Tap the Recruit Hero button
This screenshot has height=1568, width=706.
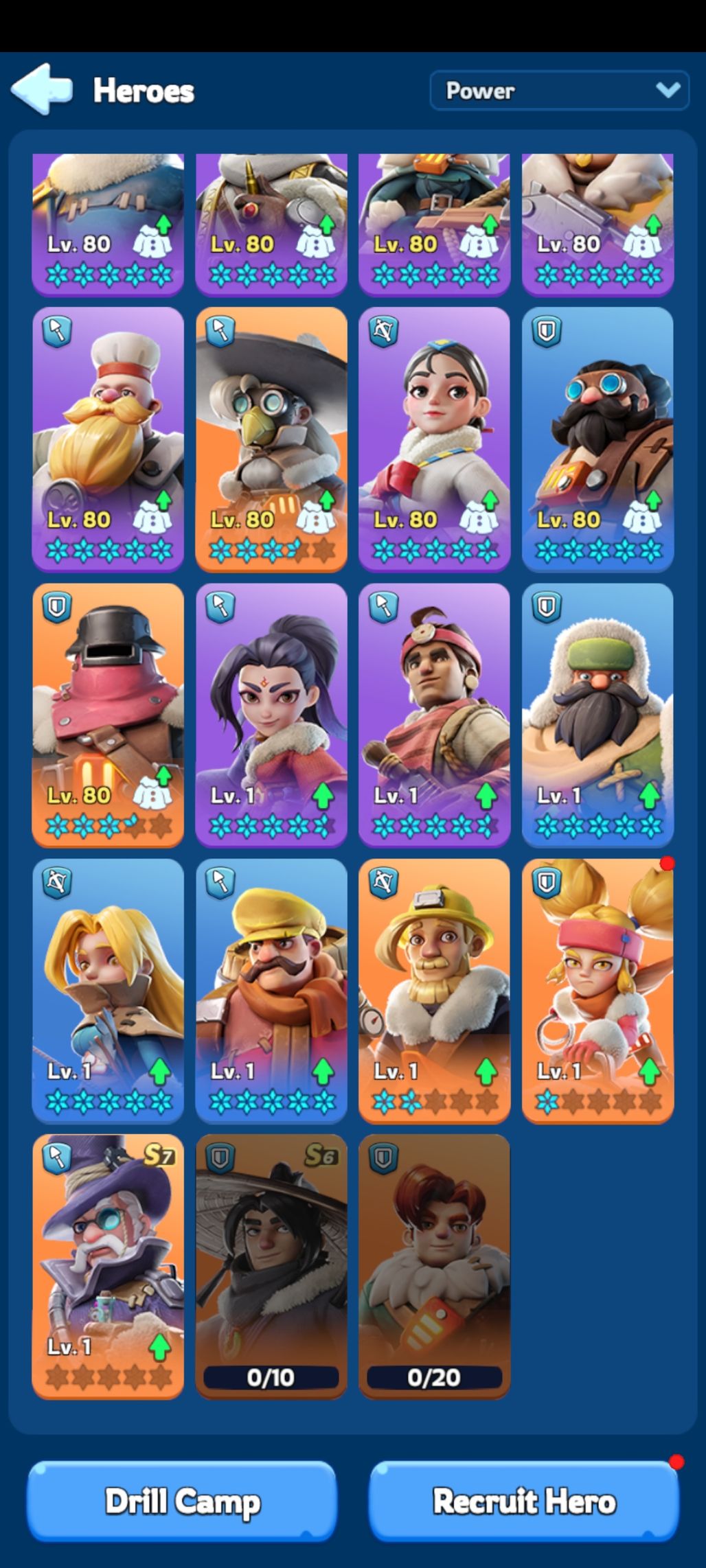[524, 1501]
